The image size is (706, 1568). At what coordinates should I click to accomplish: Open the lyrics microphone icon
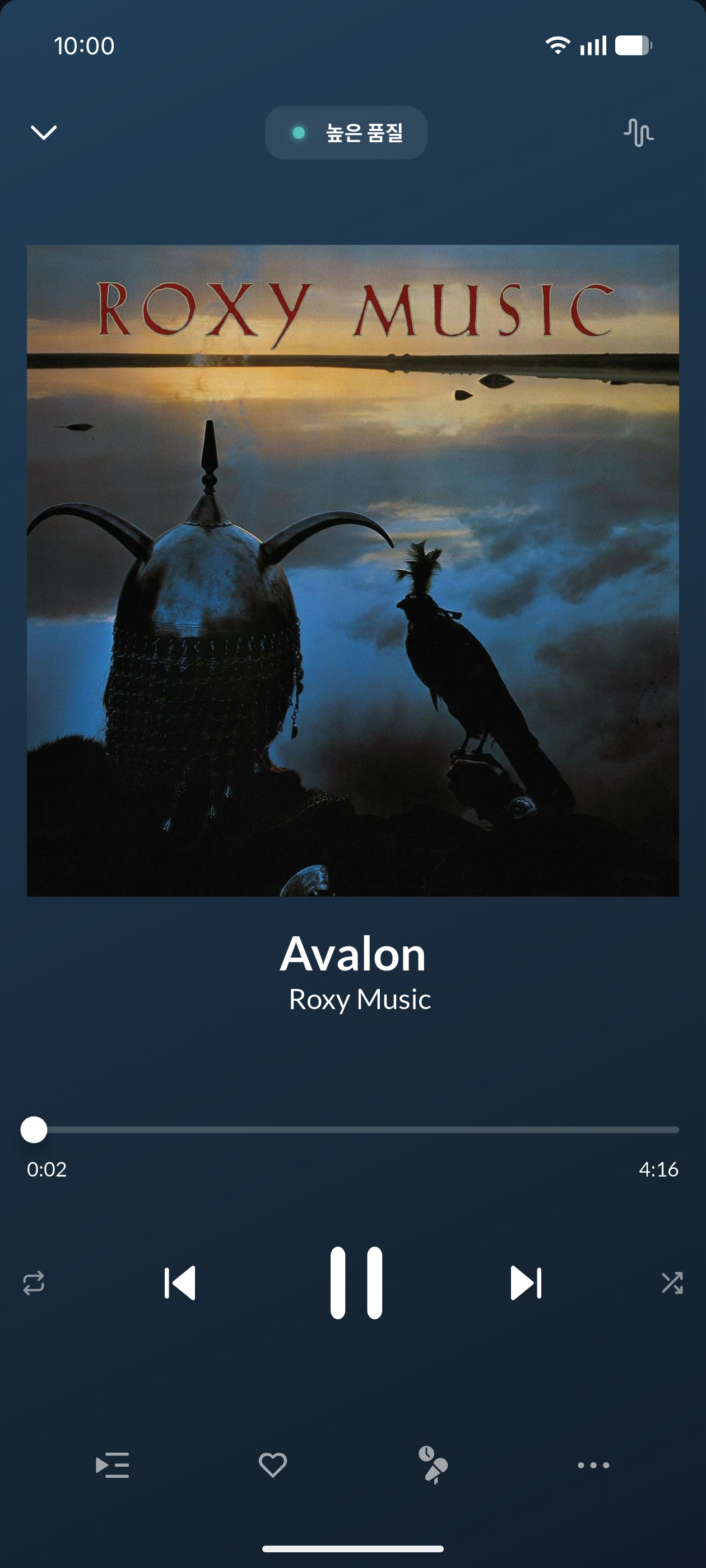433,1465
